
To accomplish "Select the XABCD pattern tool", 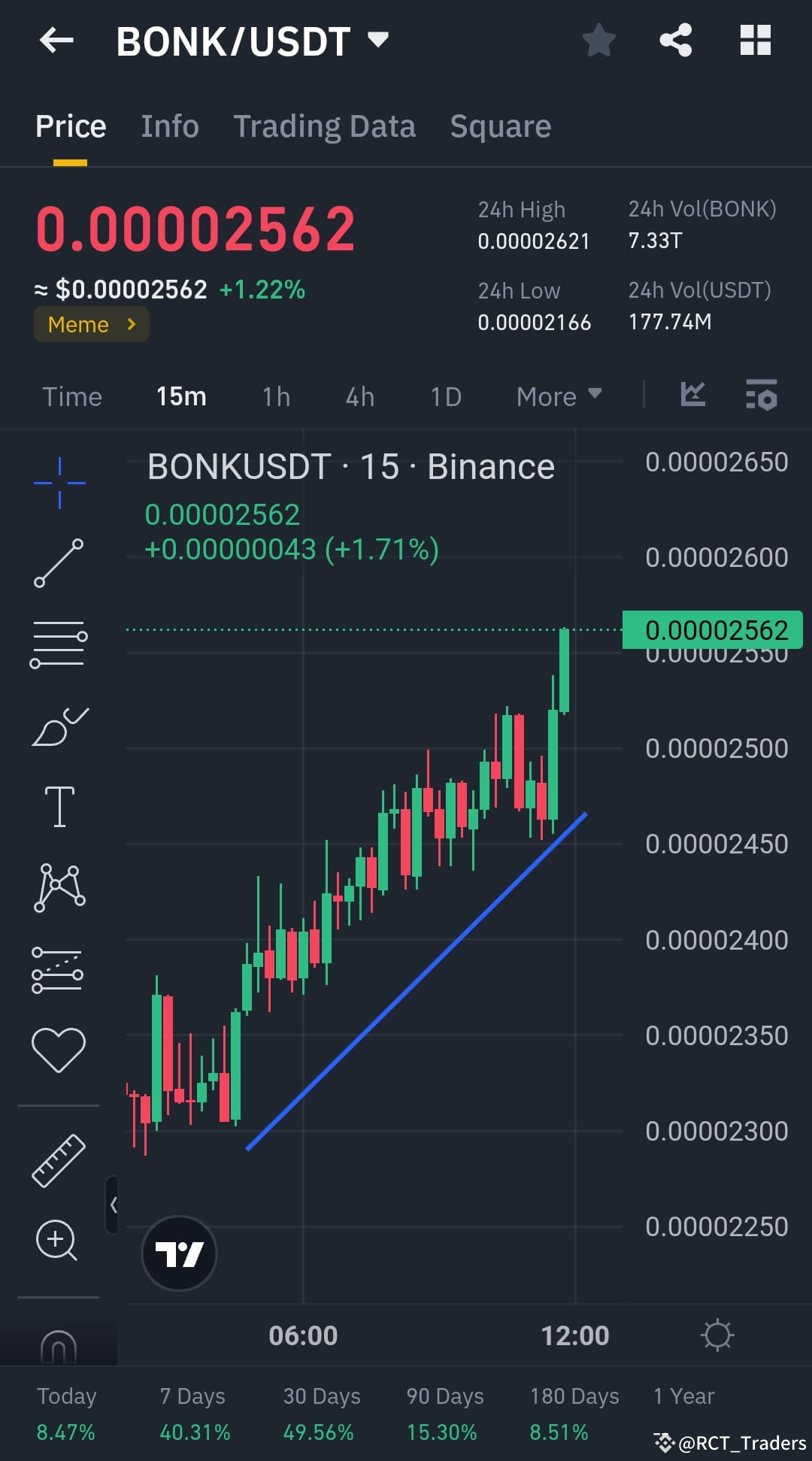I will tap(59, 887).
